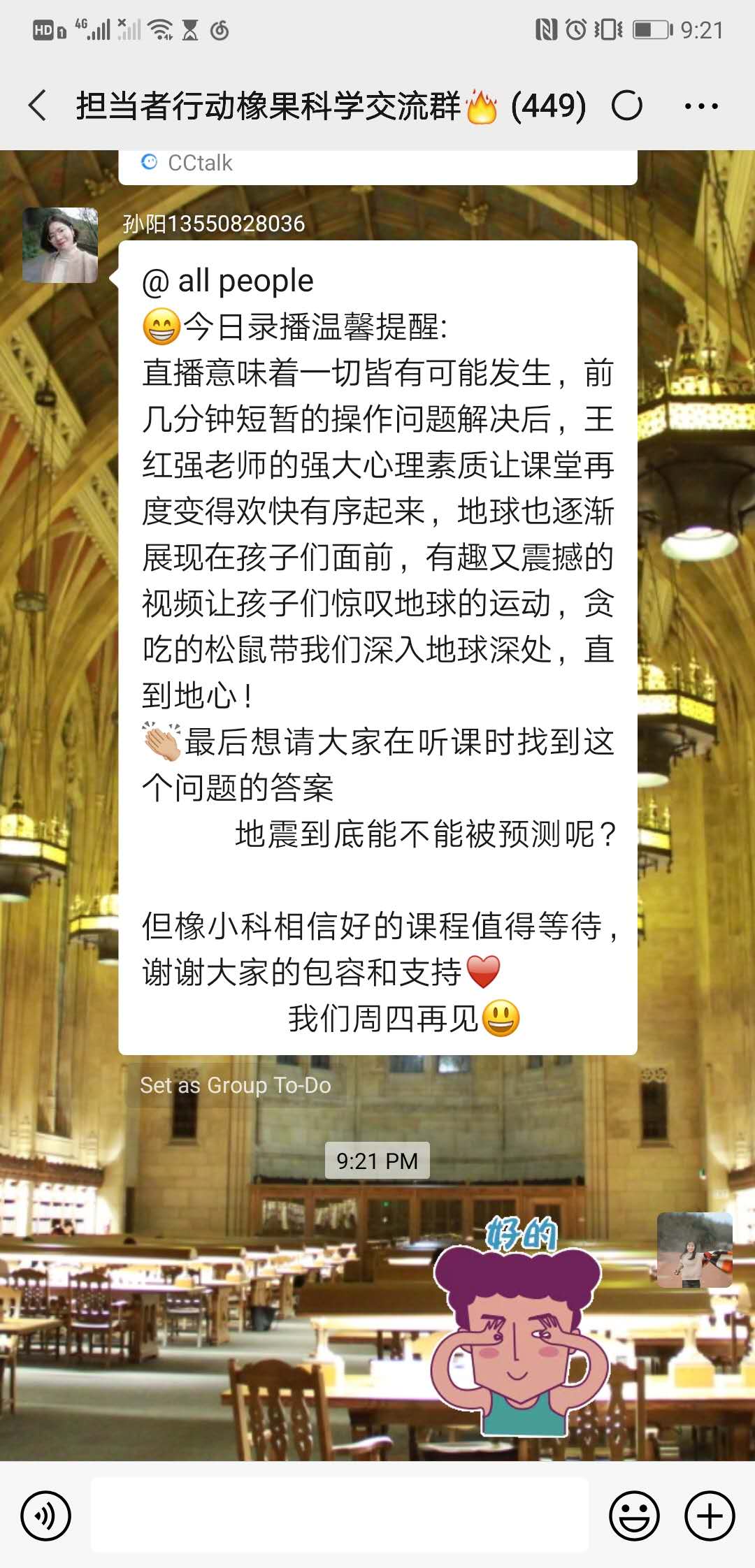This screenshot has width=755, height=1568.
Task: Focus the message text field
Action: click(340, 1515)
